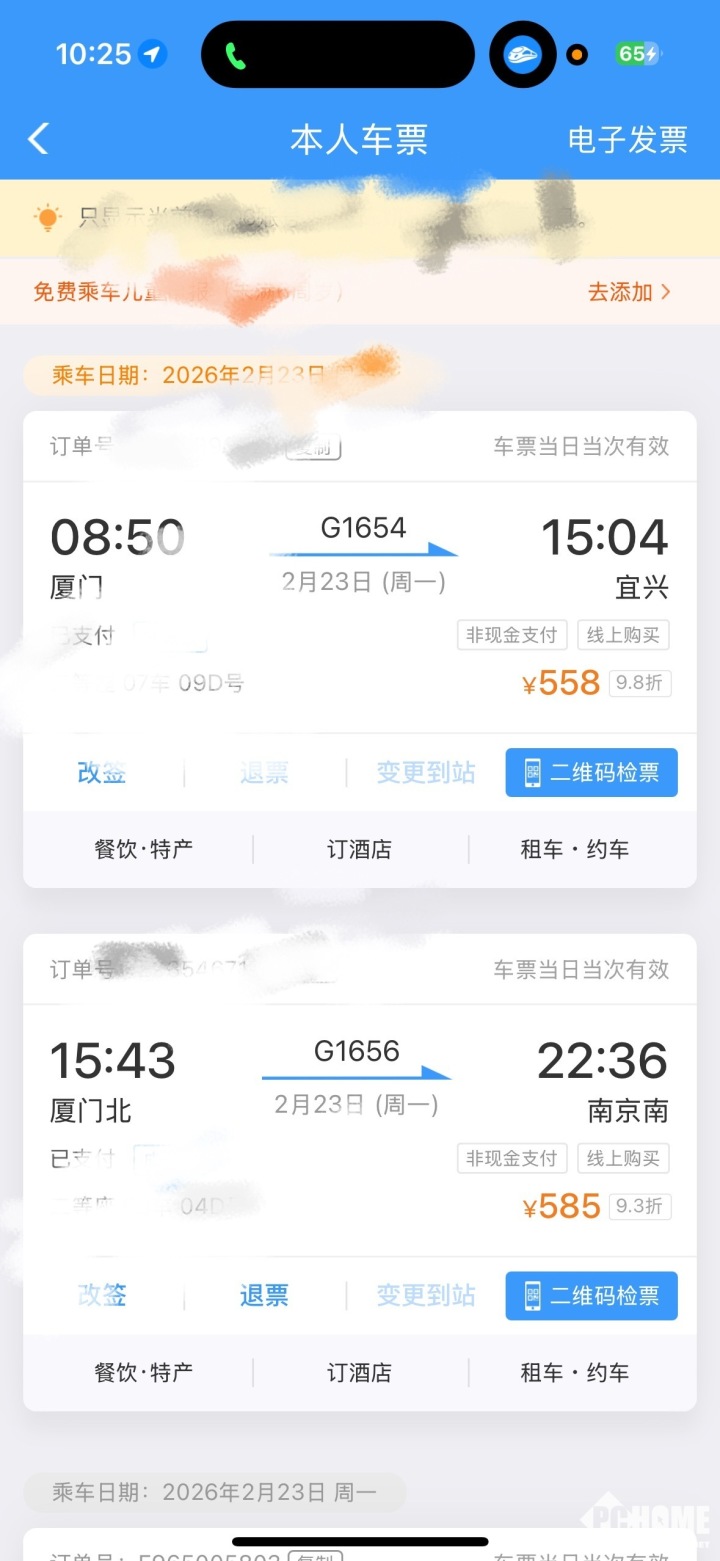Viewport: 720px width, 1561px height.
Task: Tap 退票 on the G1654 ticket
Action: [x=264, y=773]
